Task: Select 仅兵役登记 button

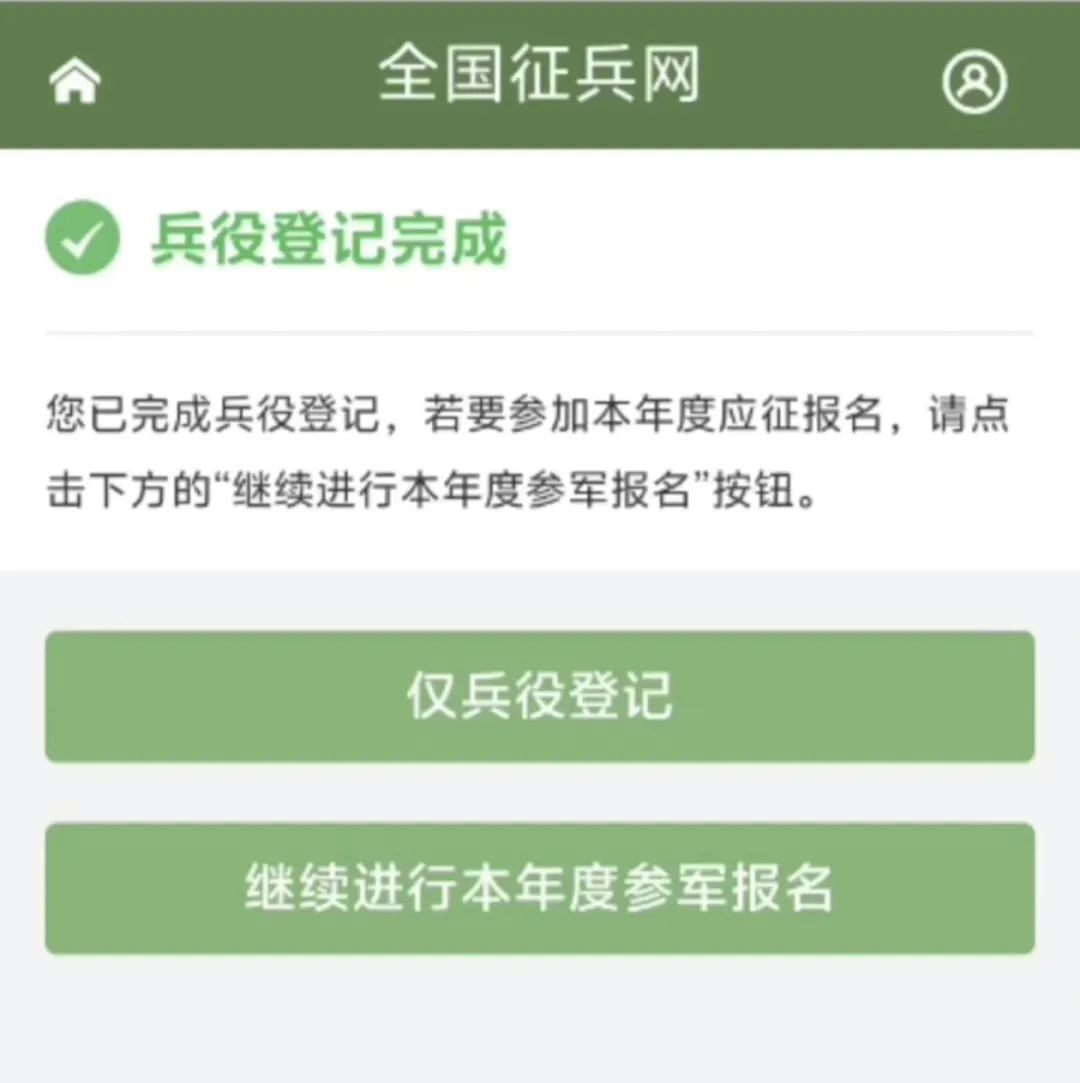Action: click(x=539, y=696)
